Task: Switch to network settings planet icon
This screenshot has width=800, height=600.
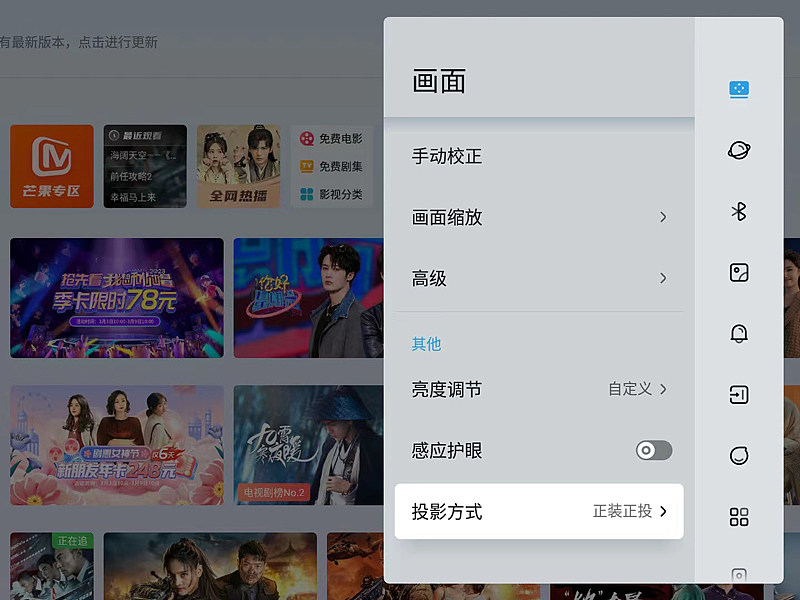Action: [739, 150]
